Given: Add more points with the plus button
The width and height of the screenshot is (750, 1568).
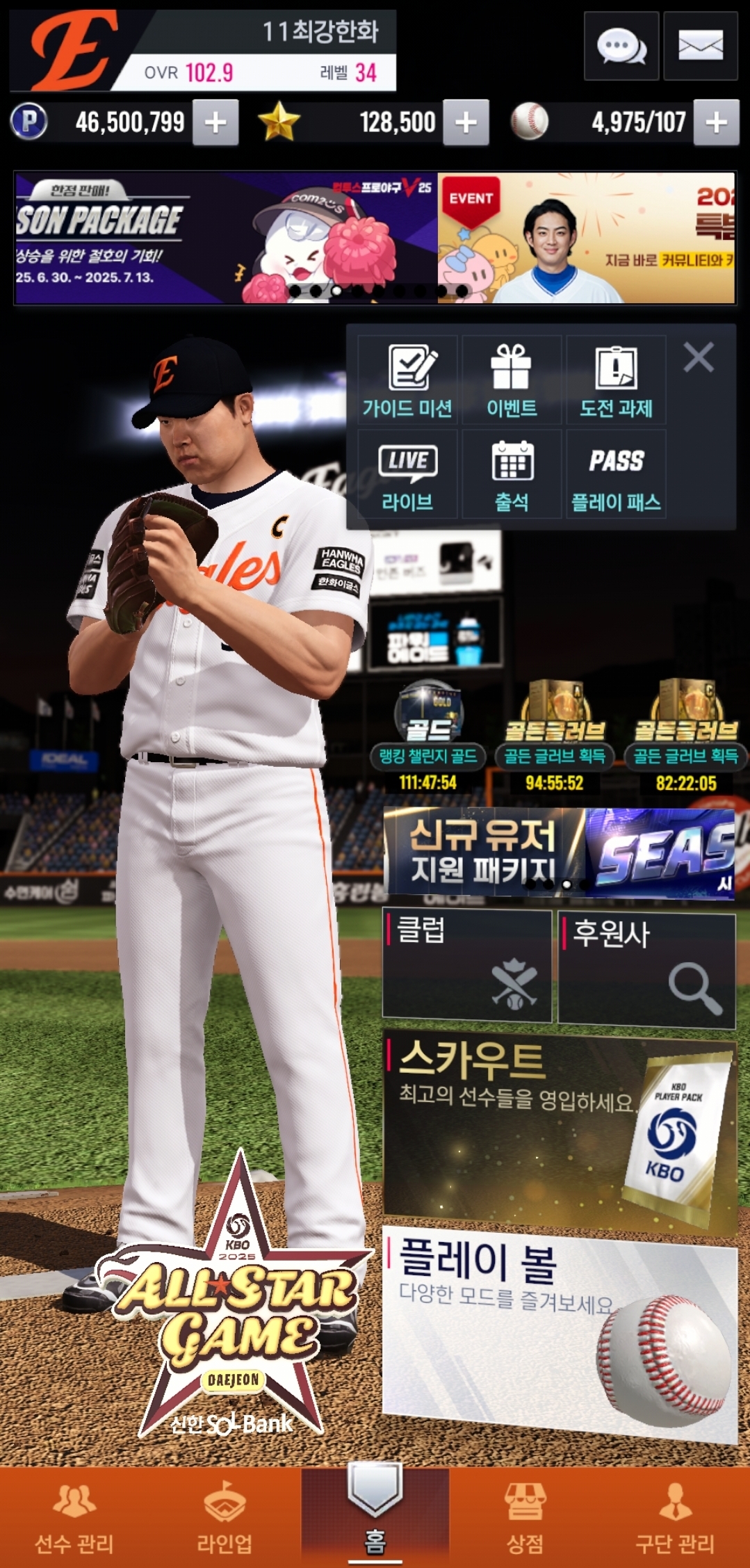Looking at the screenshot, I should [x=215, y=122].
